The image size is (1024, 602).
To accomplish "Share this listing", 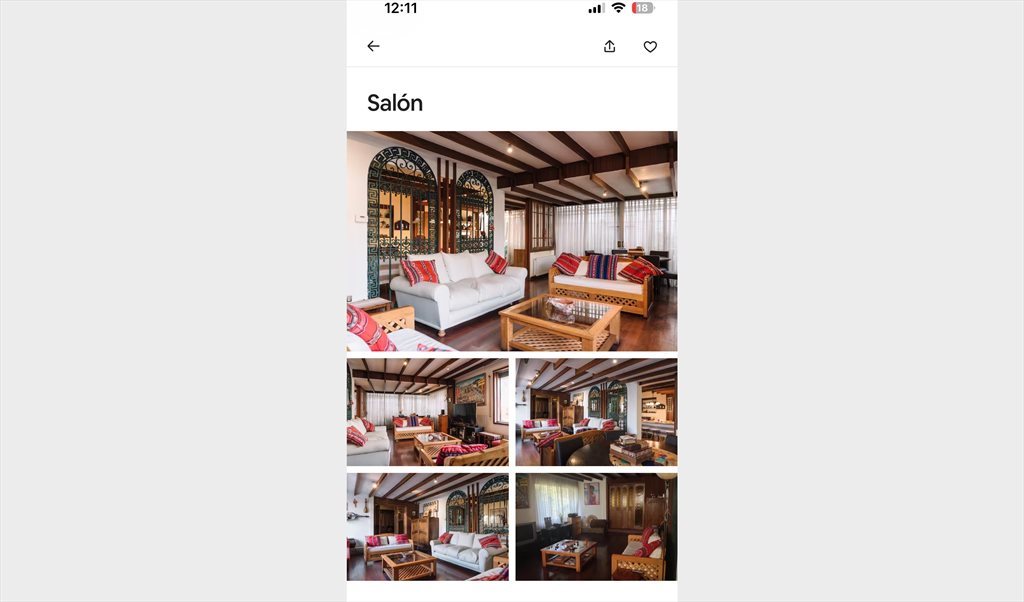I will click(x=610, y=46).
